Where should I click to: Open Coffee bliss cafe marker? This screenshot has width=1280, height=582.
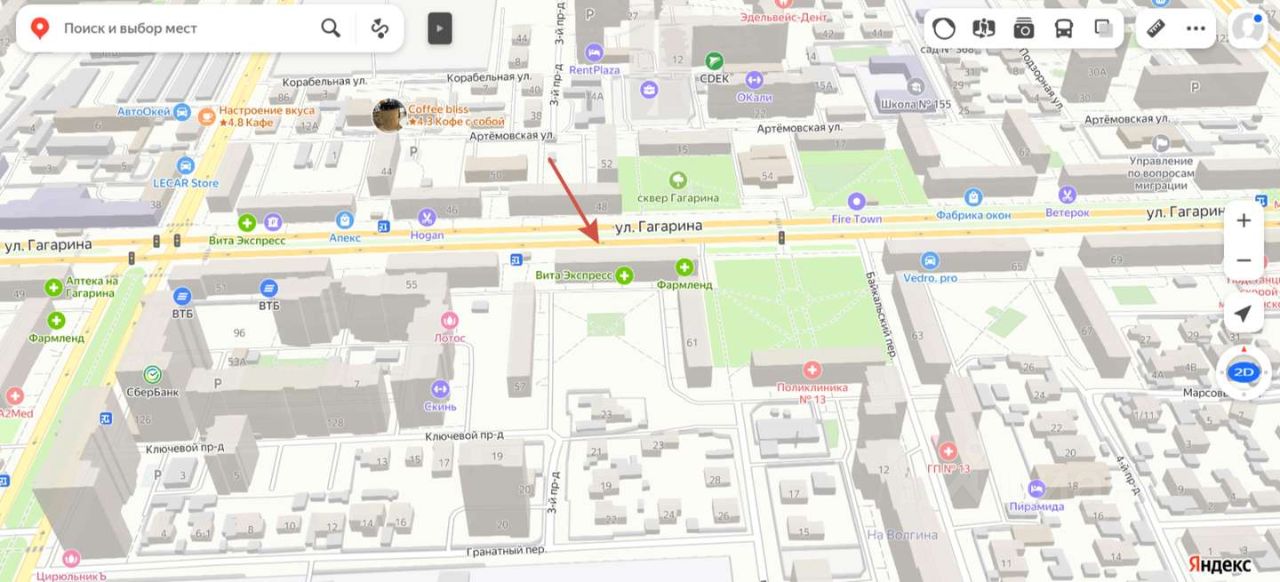click(389, 115)
